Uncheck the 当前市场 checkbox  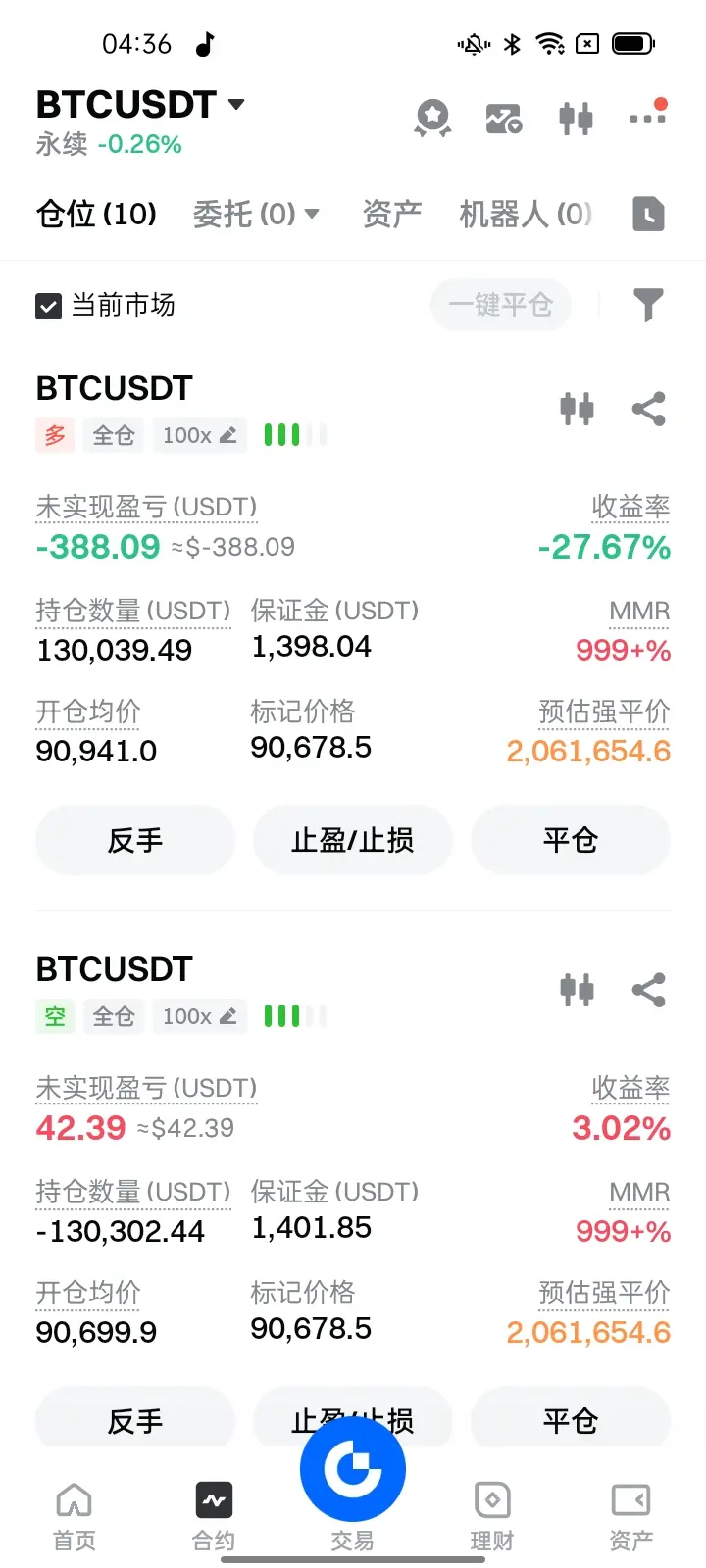coord(49,306)
